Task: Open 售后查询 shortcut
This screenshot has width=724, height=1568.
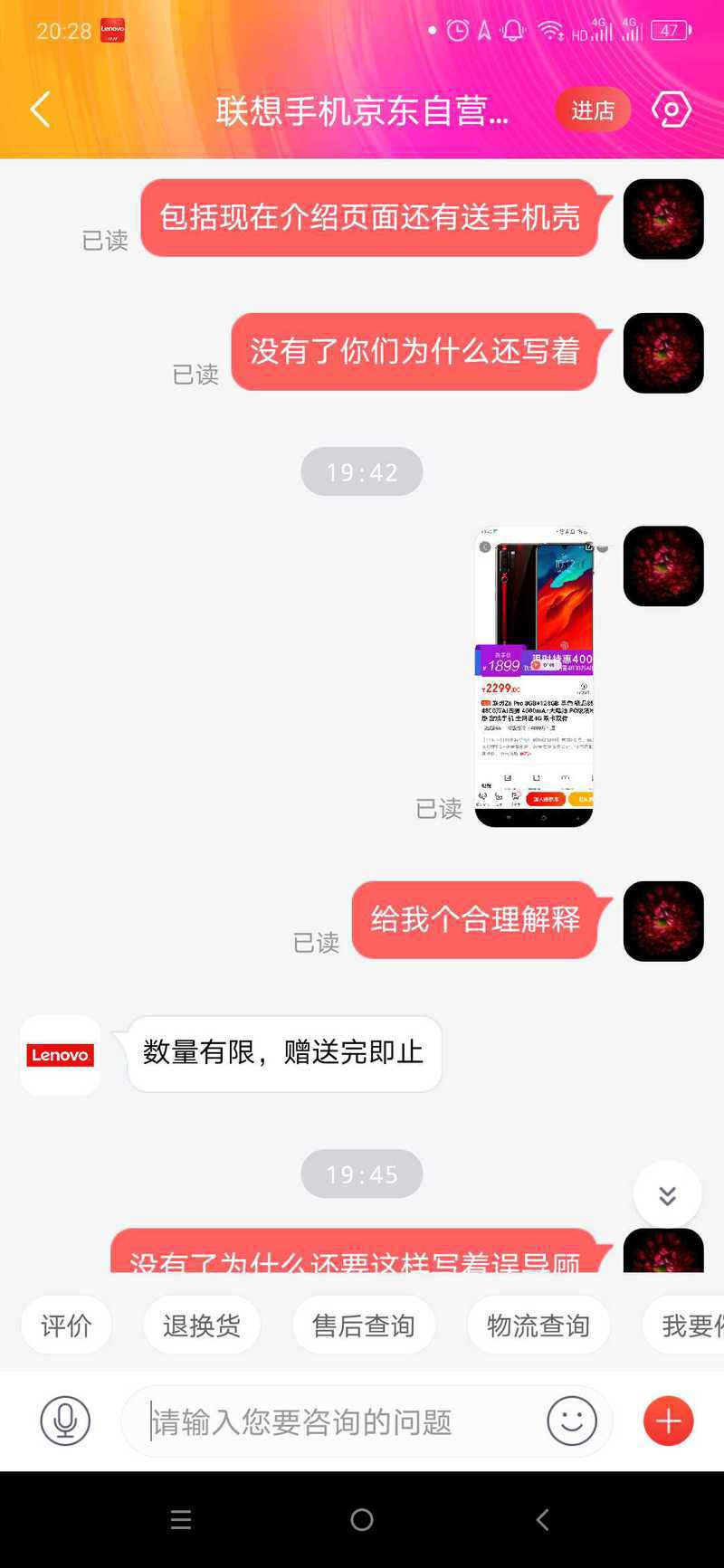Action: click(364, 1326)
